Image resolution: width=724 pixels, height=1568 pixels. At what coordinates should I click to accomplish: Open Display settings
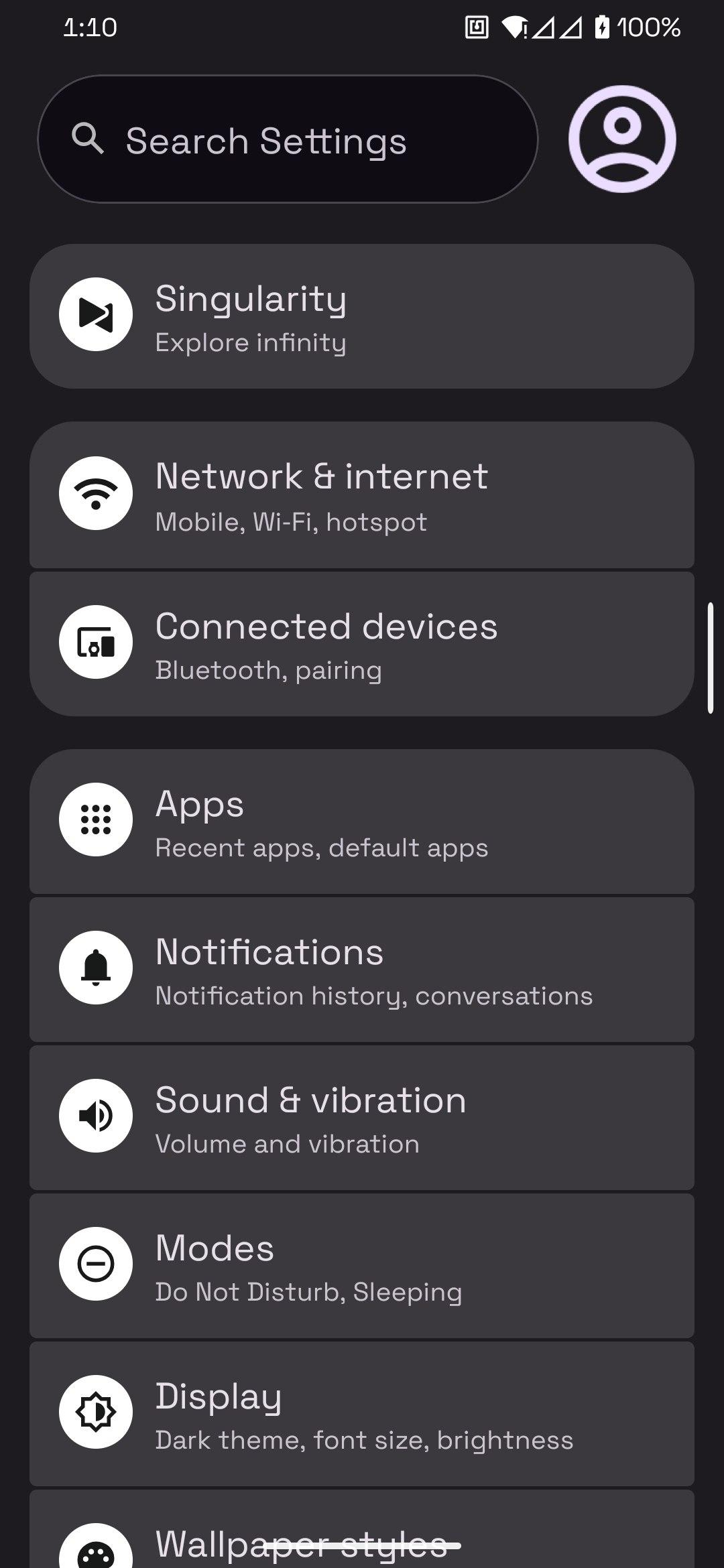point(362,1414)
